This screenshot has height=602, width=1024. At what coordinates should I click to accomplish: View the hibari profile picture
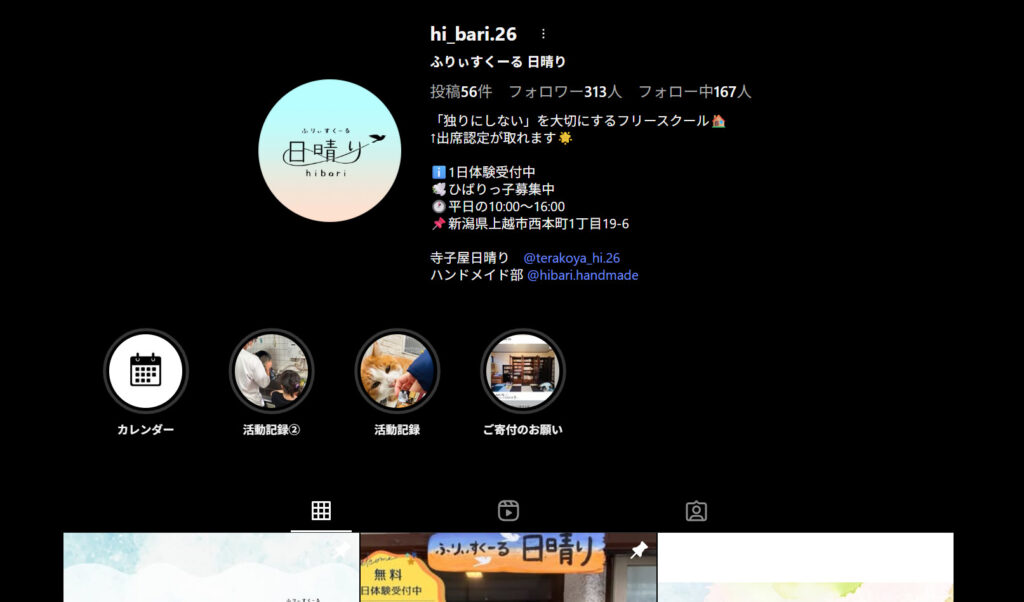click(330, 151)
